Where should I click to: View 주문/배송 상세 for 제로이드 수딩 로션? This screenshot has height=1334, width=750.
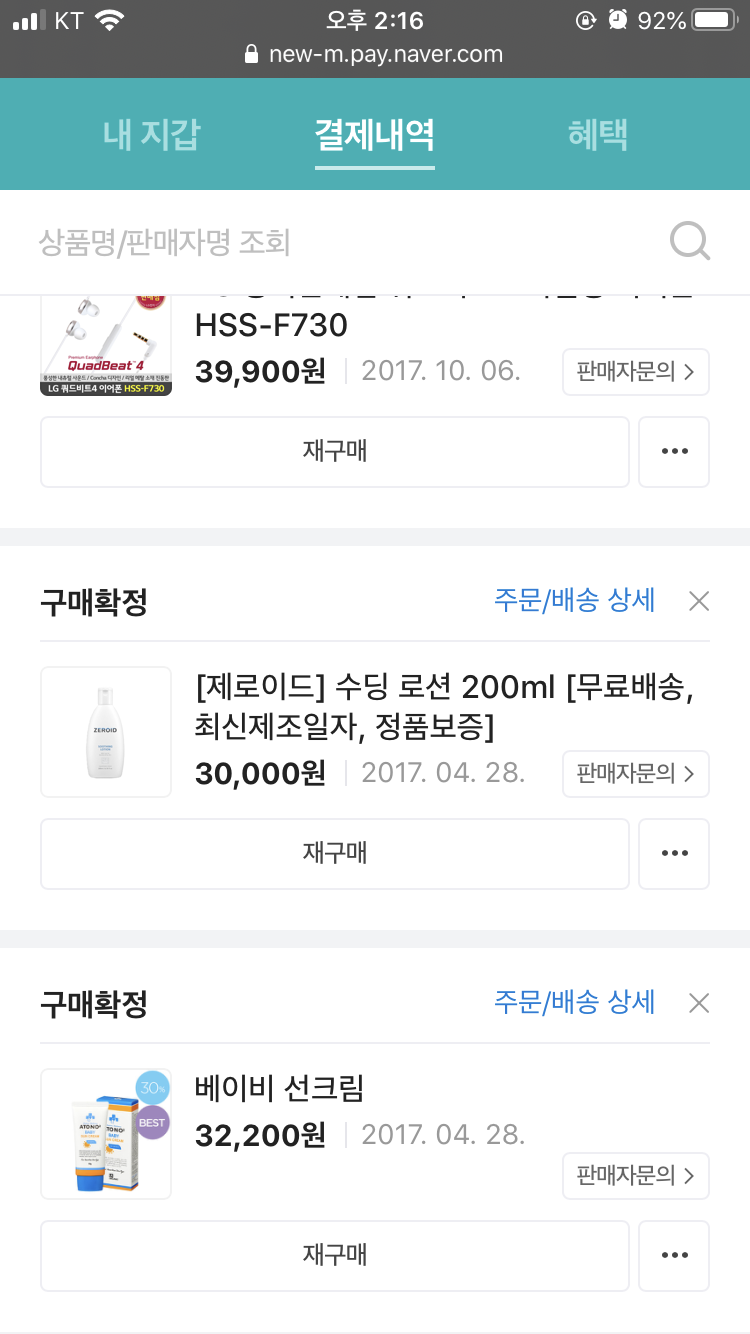coord(574,600)
